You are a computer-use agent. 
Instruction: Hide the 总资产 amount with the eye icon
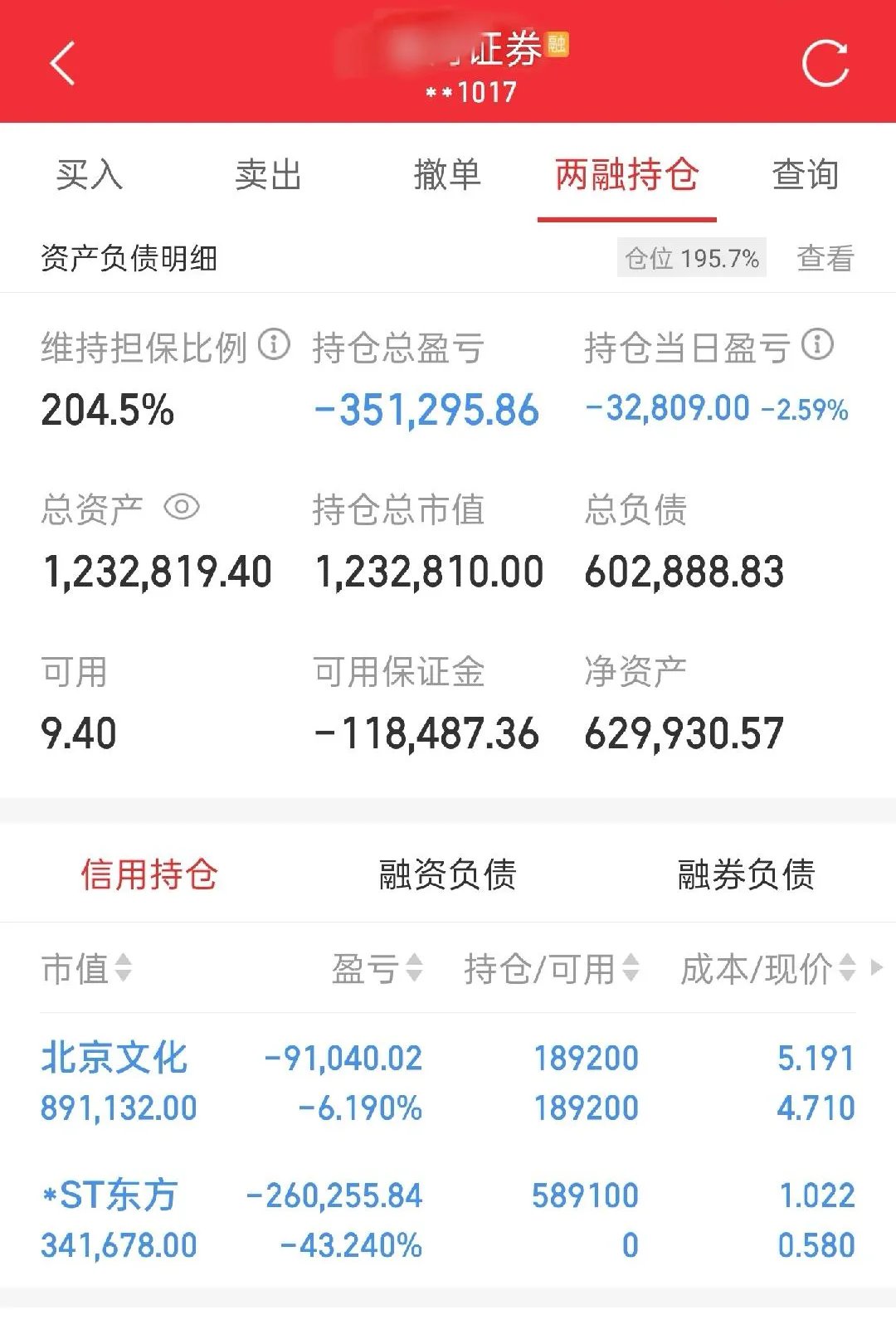(182, 506)
